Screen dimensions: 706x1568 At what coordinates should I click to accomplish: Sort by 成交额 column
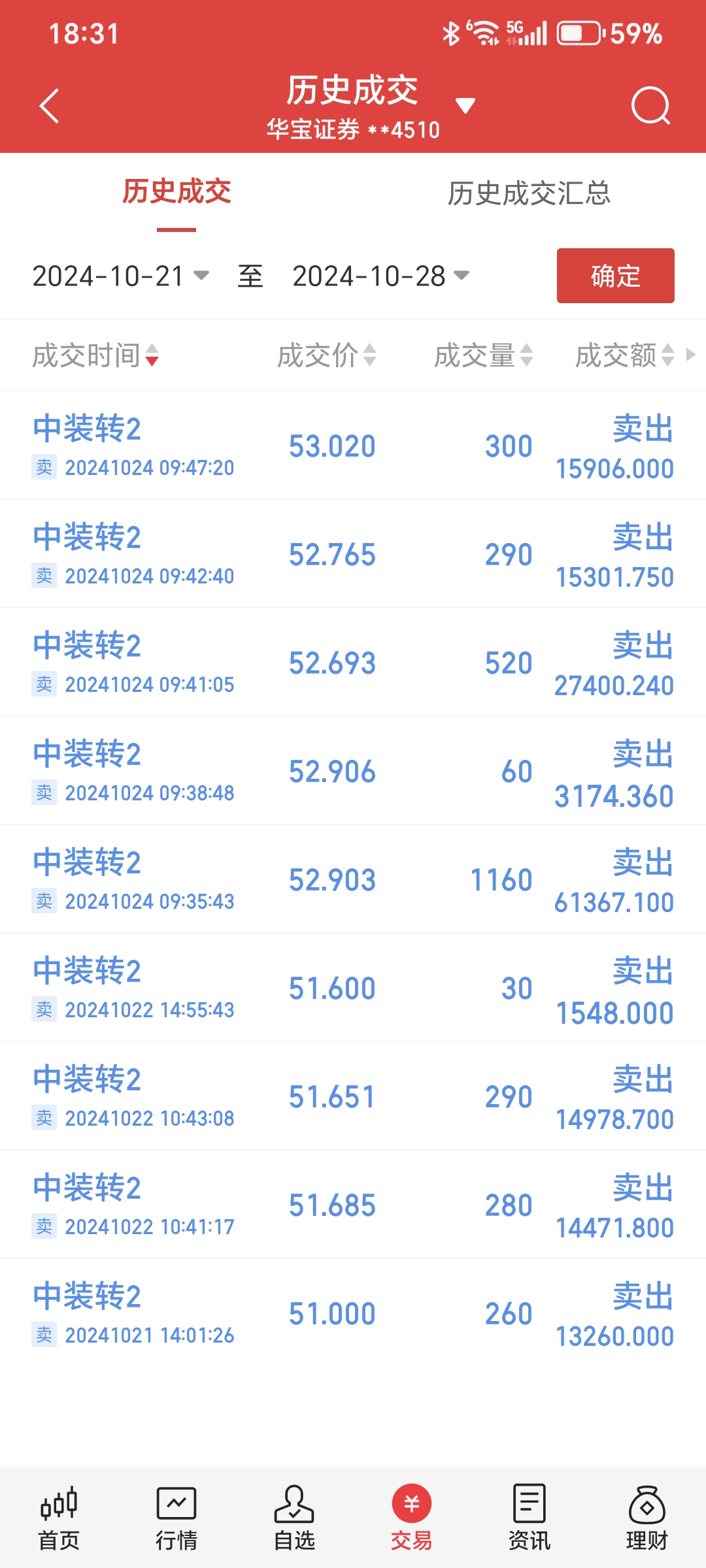[x=624, y=355]
